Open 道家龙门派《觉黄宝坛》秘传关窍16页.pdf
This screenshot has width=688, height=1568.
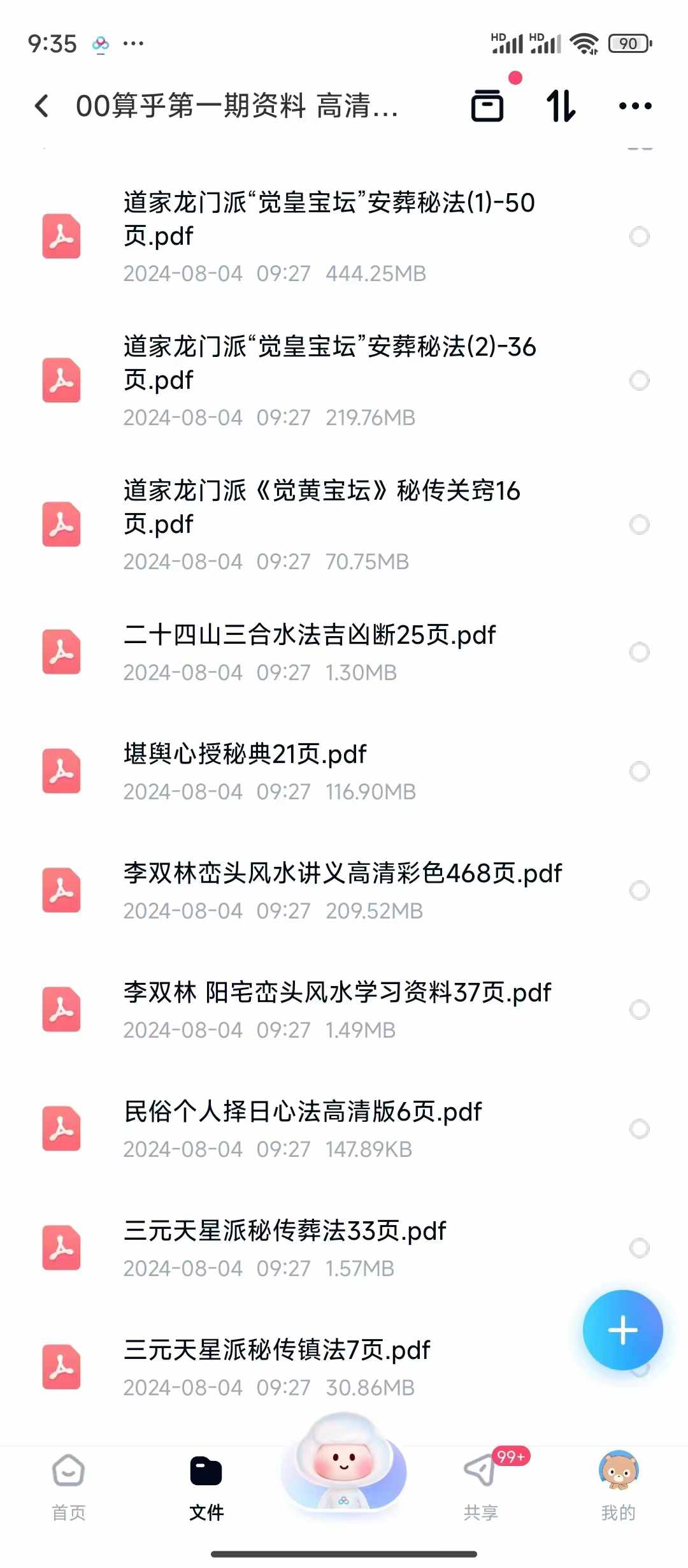(344, 525)
